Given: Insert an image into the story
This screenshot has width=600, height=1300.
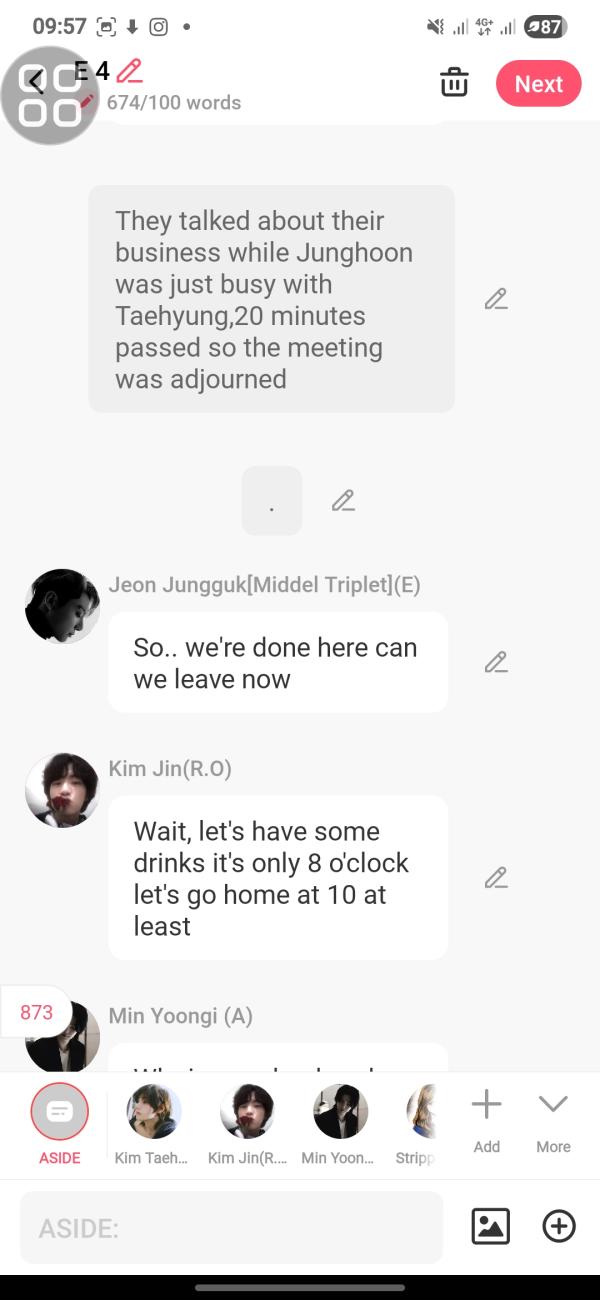Looking at the screenshot, I should (x=490, y=1226).
